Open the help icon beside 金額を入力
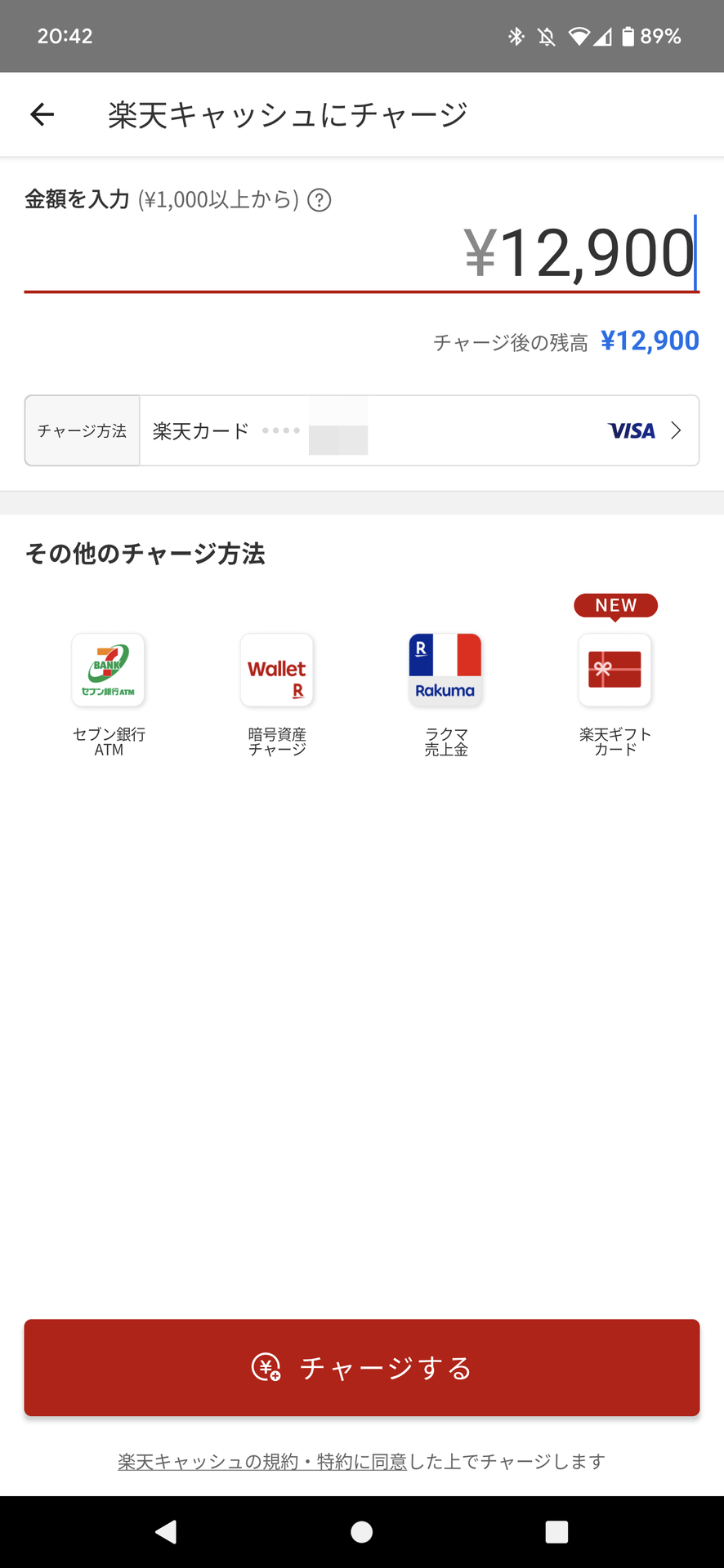 319,200
